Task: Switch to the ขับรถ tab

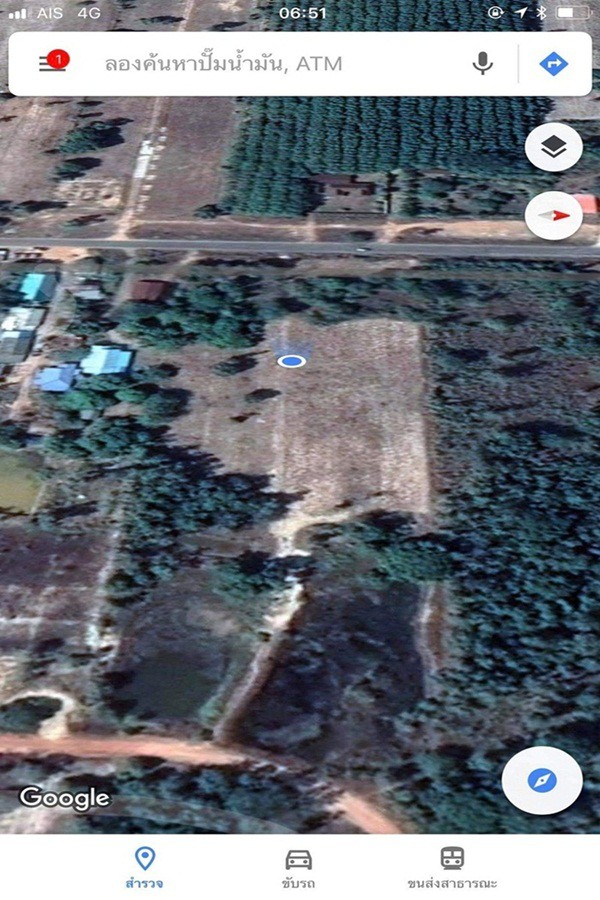Action: (298, 868)
